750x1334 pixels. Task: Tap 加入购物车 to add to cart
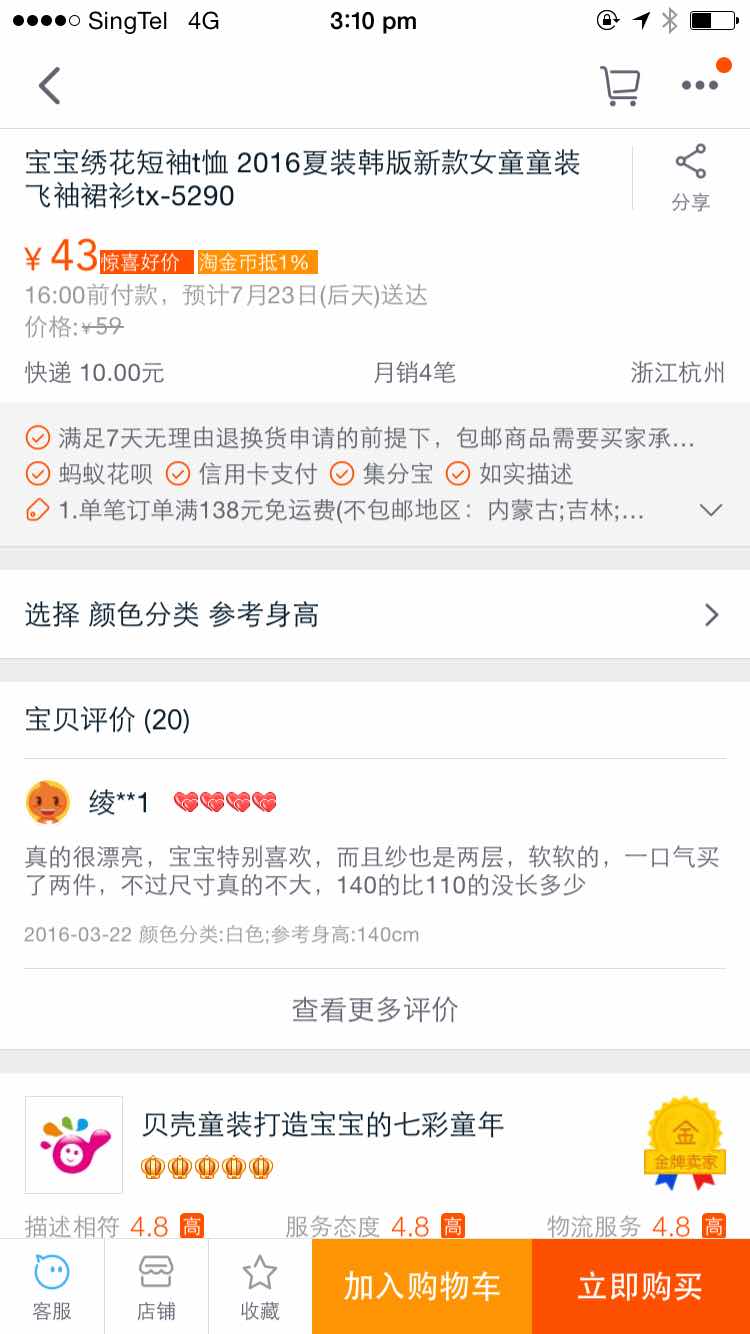[422, 1286]
